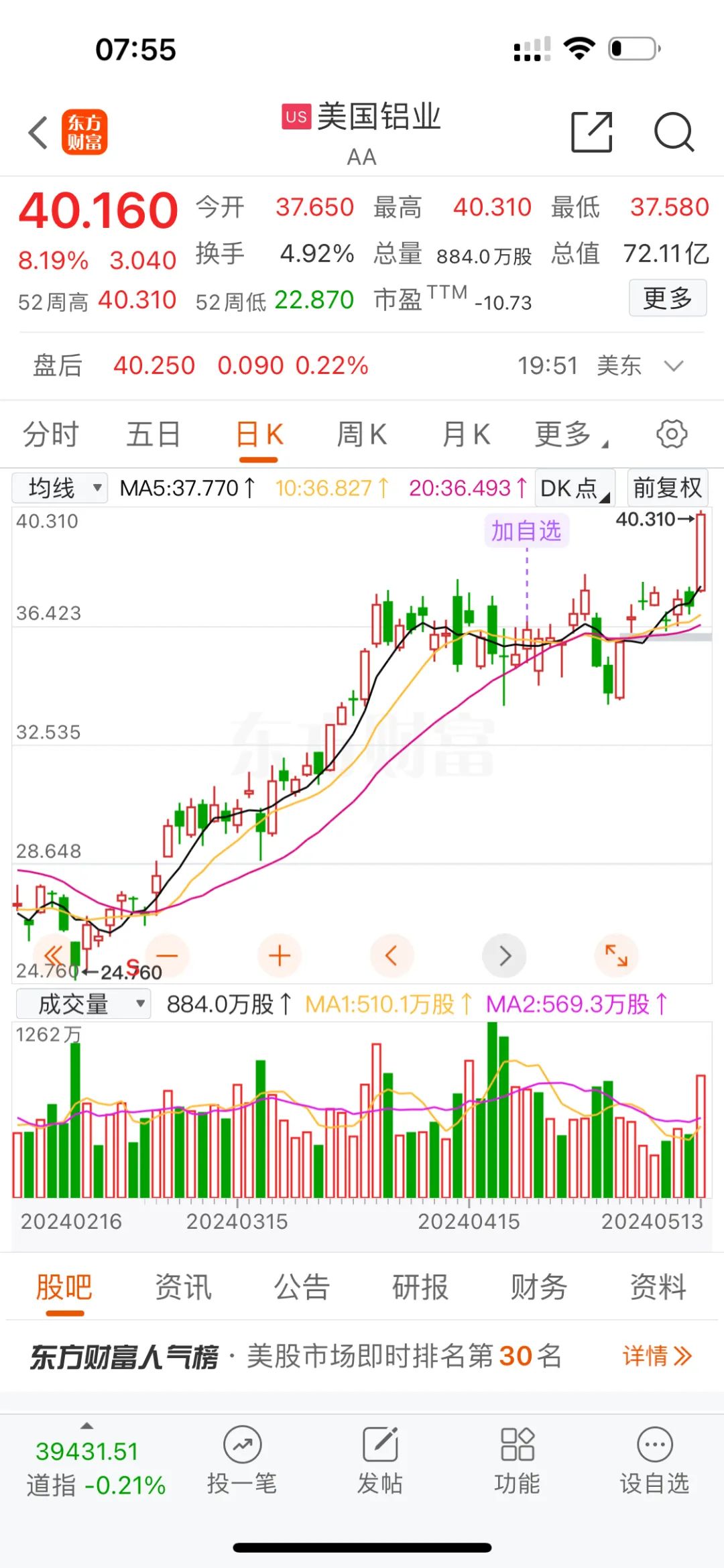The height and width of the screenshot is (1568, 724).
Task: Open the 财务 tab
Action: pyautogui.click(x=538, y=1286)
